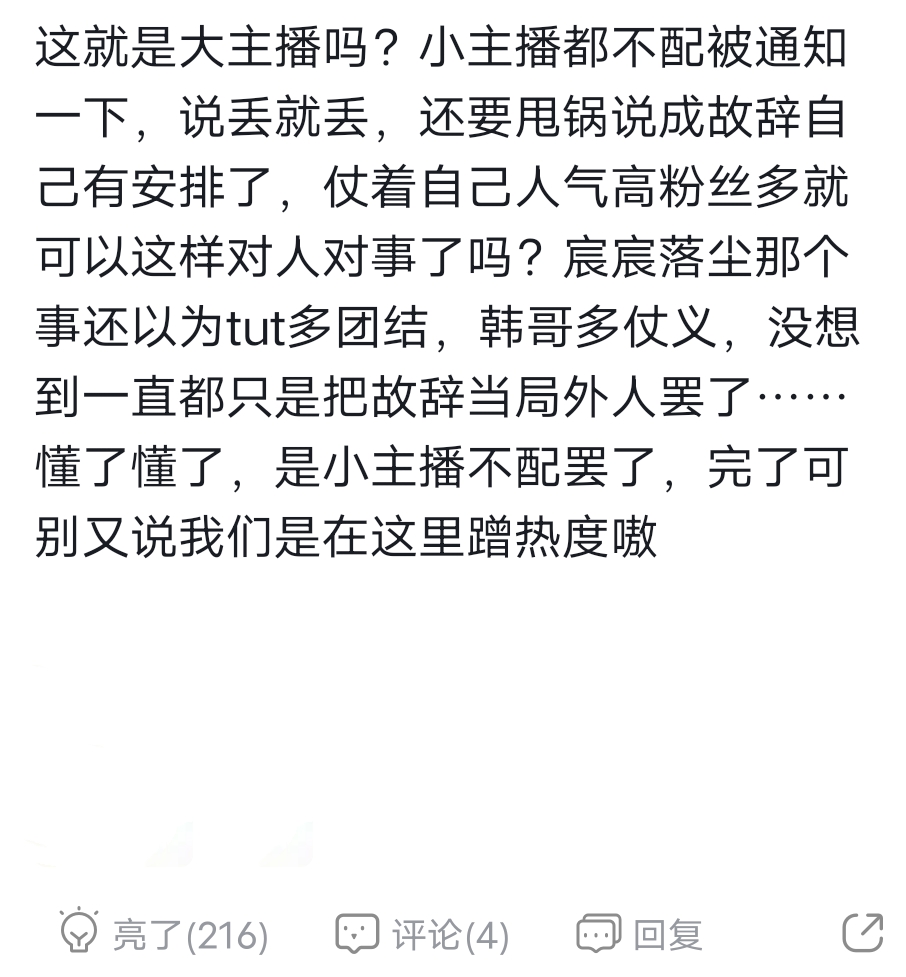
Task: Open the 评论 (4) comments
Action: pos(422,935)
